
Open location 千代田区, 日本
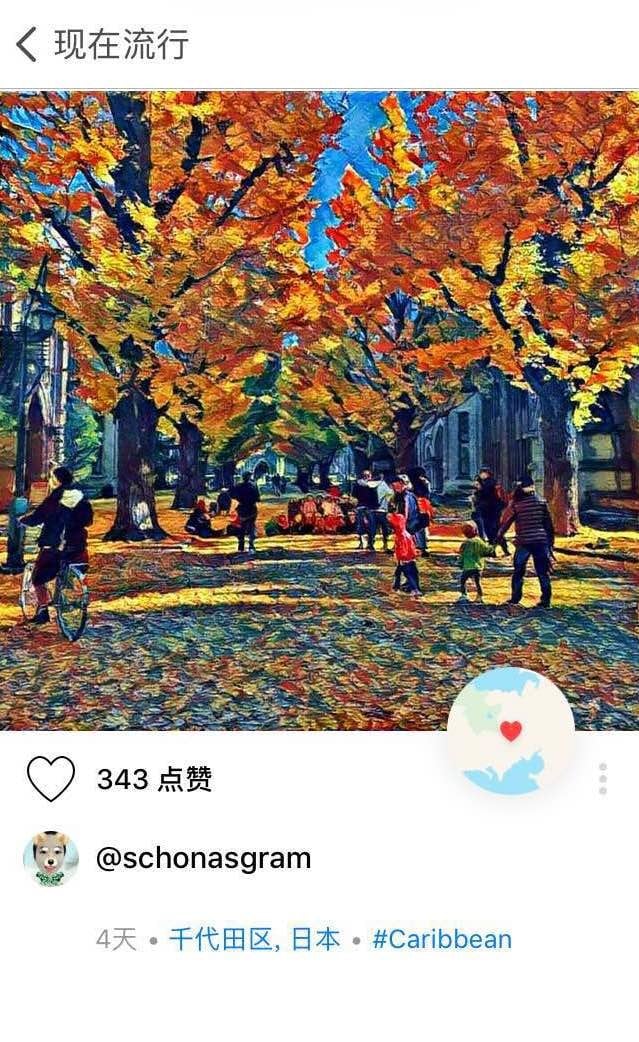pos(254,939)
